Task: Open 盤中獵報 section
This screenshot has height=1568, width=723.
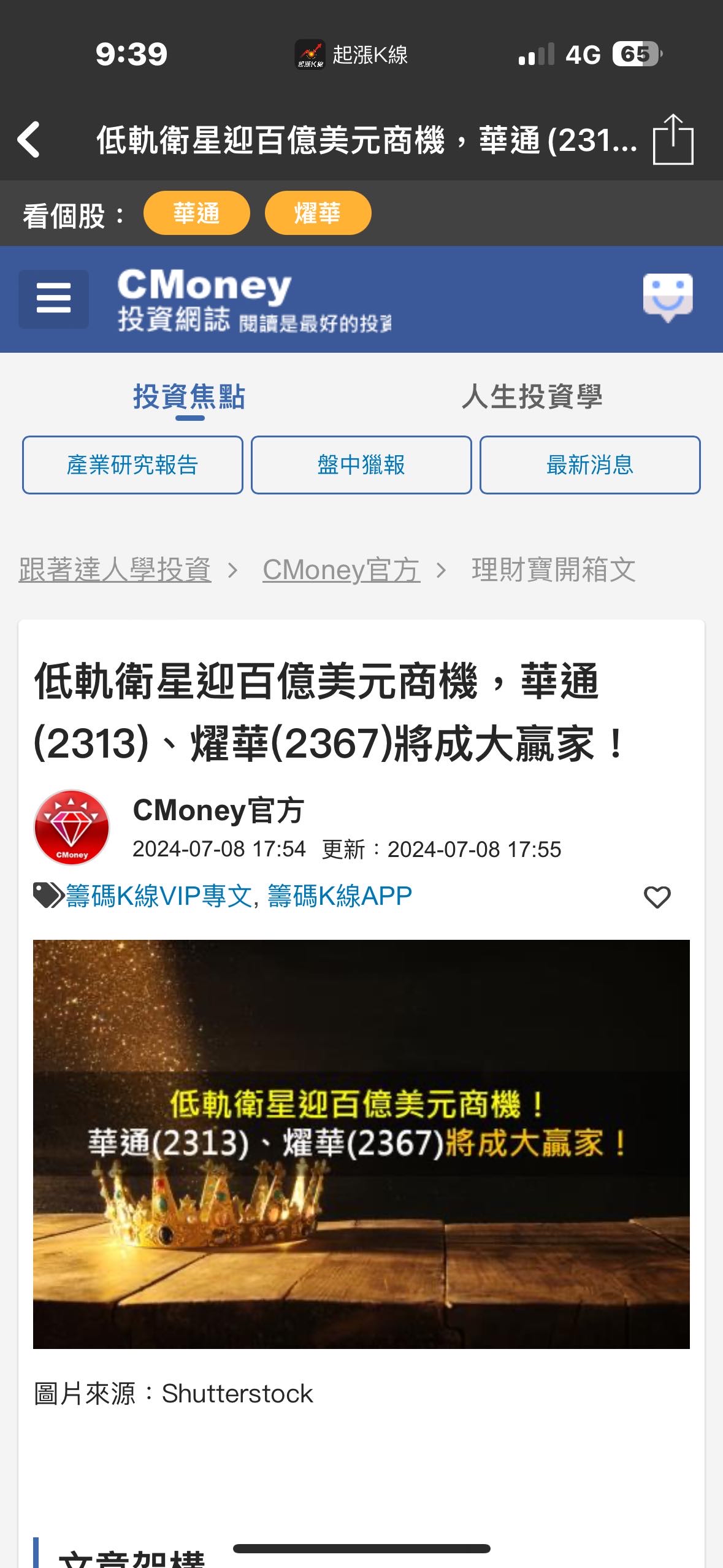Action: click(x=361, y=465)
